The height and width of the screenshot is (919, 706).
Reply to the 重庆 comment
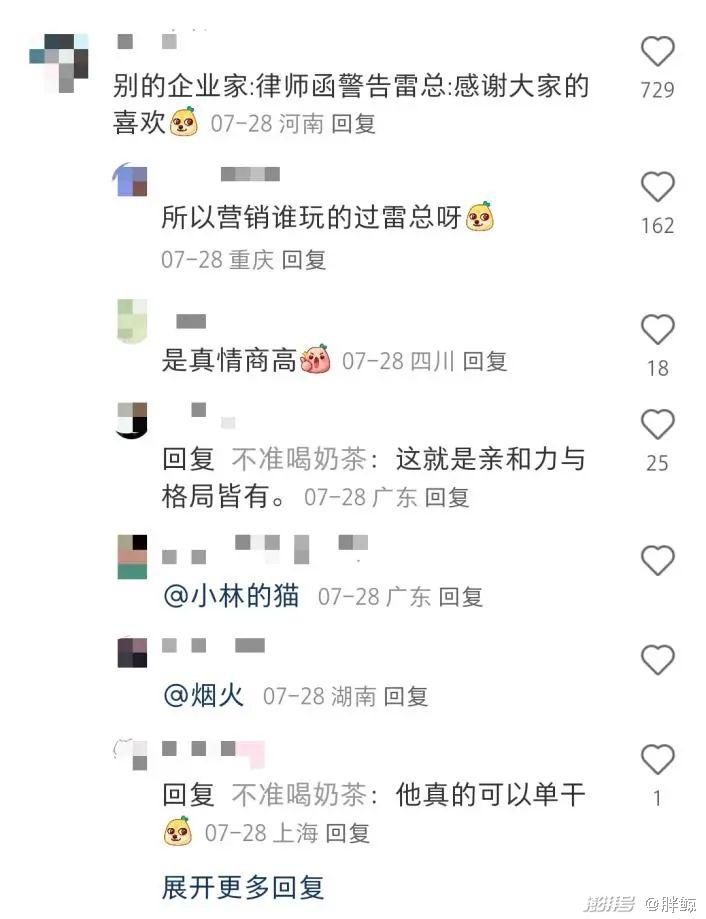304,260
